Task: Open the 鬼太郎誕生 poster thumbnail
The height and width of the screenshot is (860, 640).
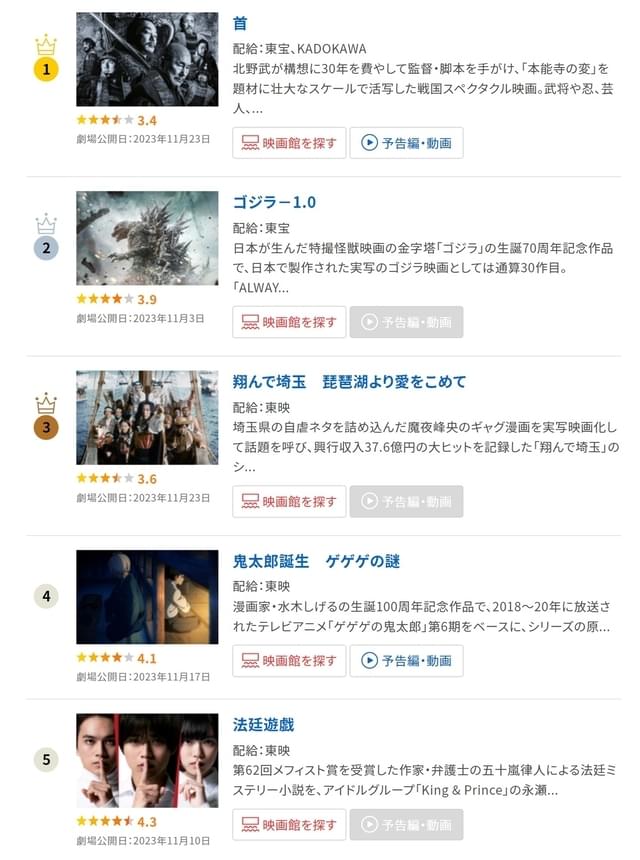Action: coord(147,596)
